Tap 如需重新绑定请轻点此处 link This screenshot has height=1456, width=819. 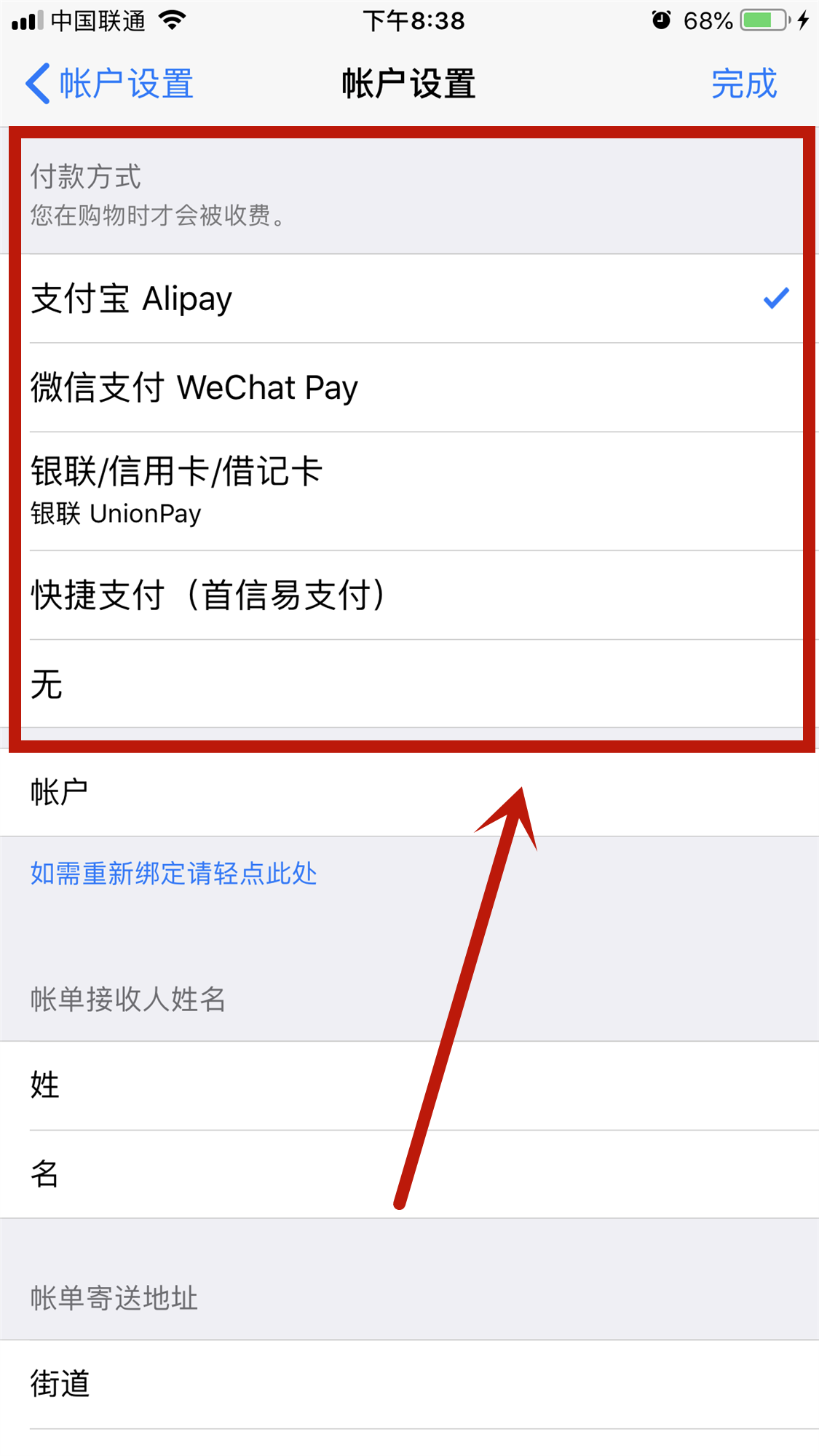coord(173,873)
